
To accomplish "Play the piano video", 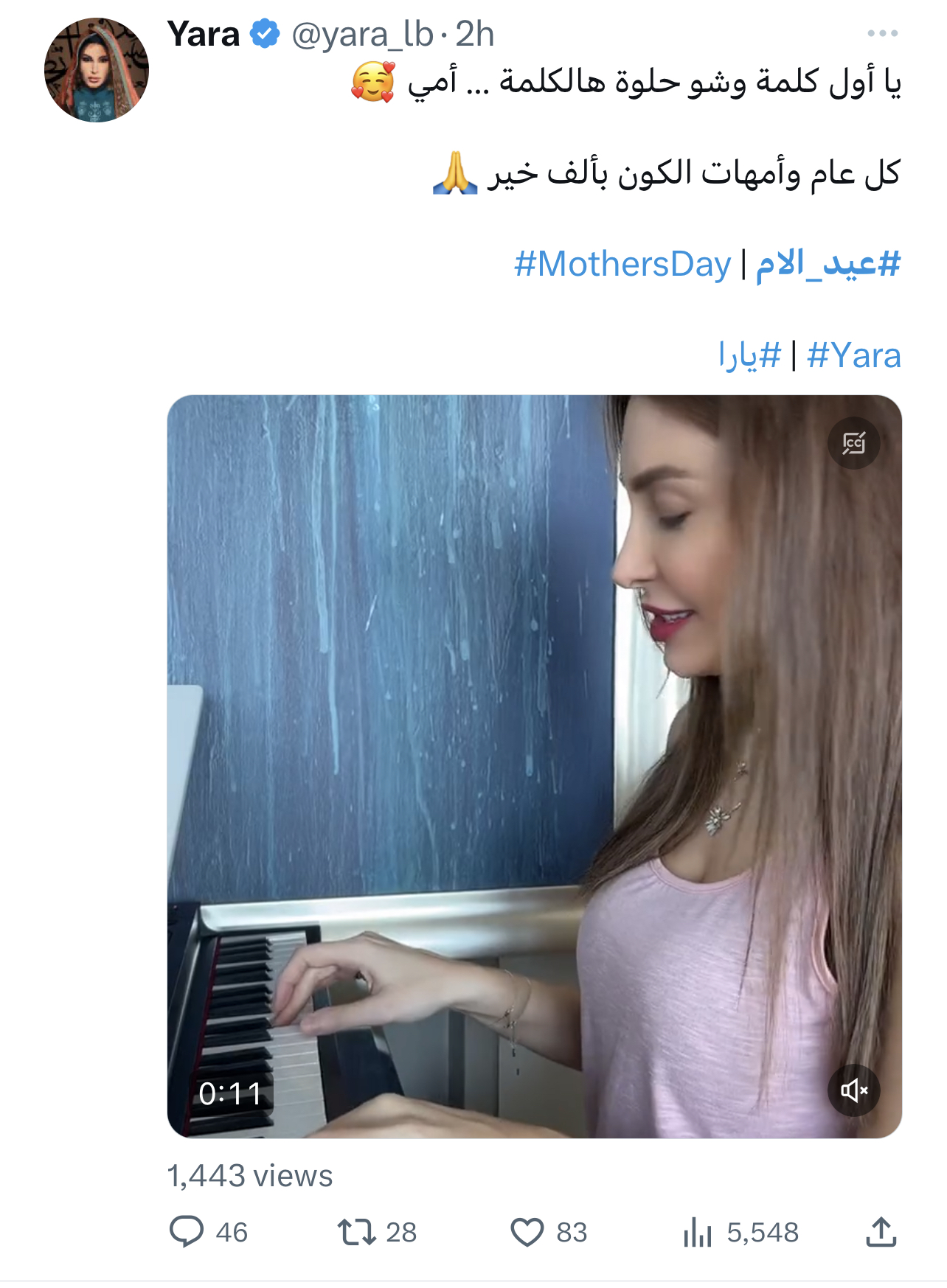I will (534, 767).
